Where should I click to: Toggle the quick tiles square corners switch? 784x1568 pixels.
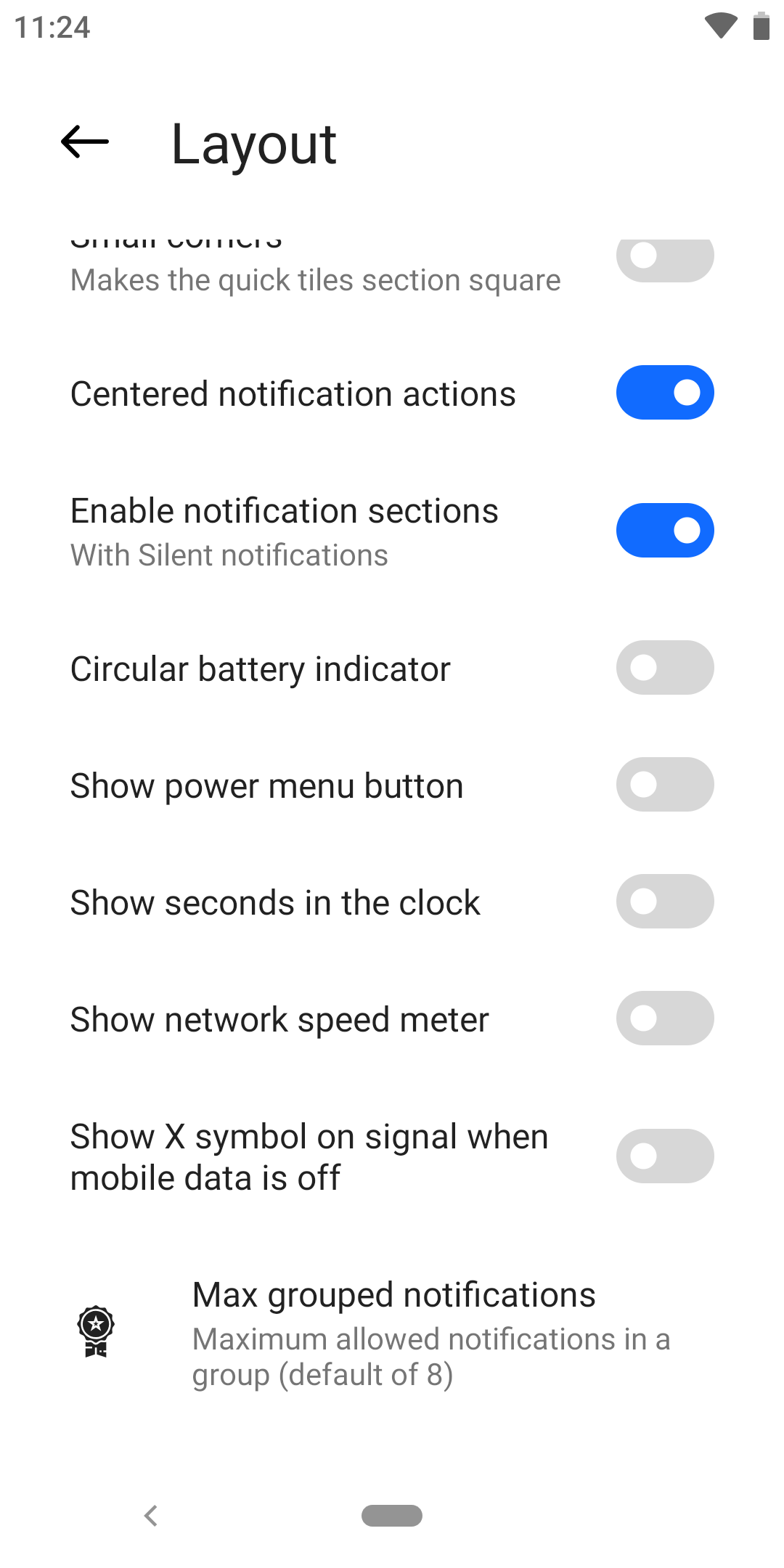665,259
